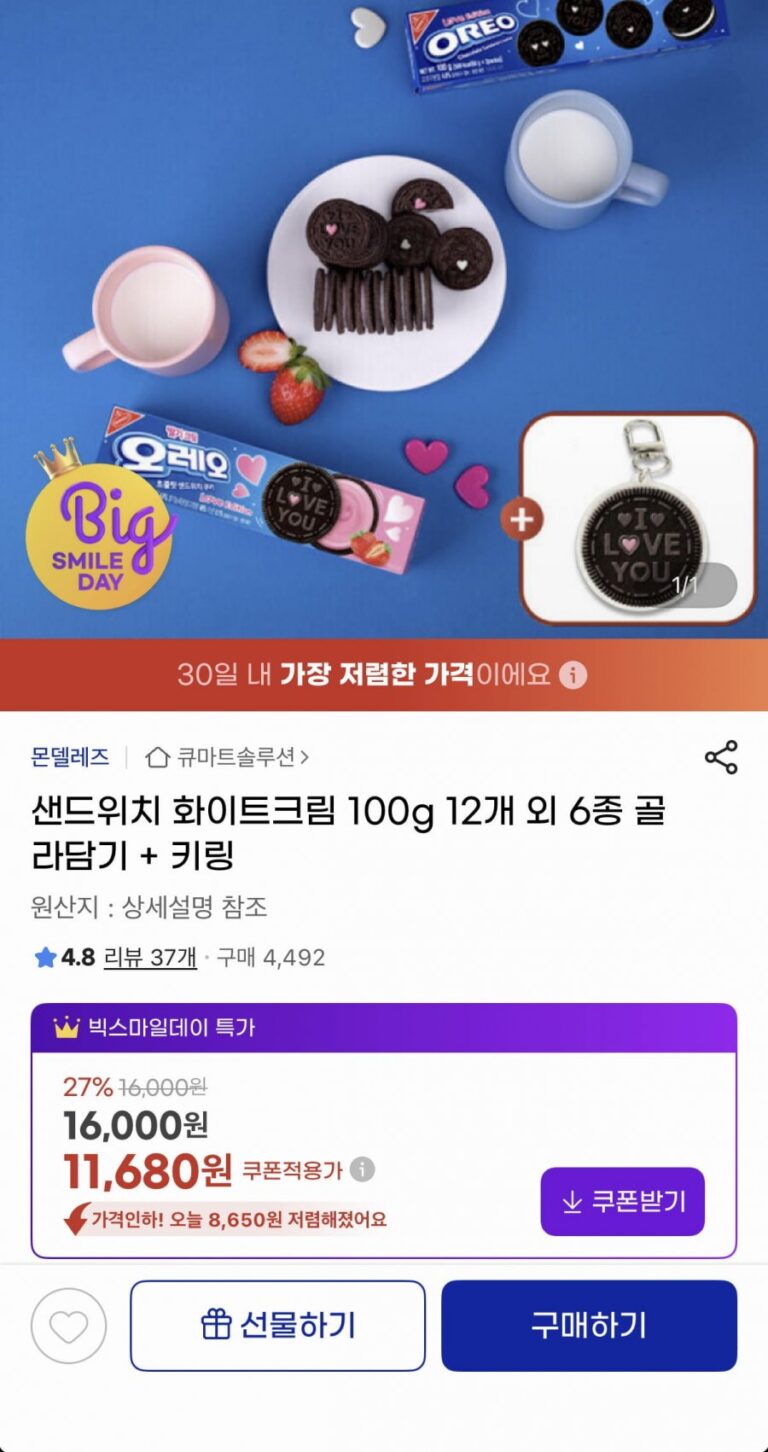Open the Oreo product image
This screenshot has width=768, height=1452.
[384, 319]
